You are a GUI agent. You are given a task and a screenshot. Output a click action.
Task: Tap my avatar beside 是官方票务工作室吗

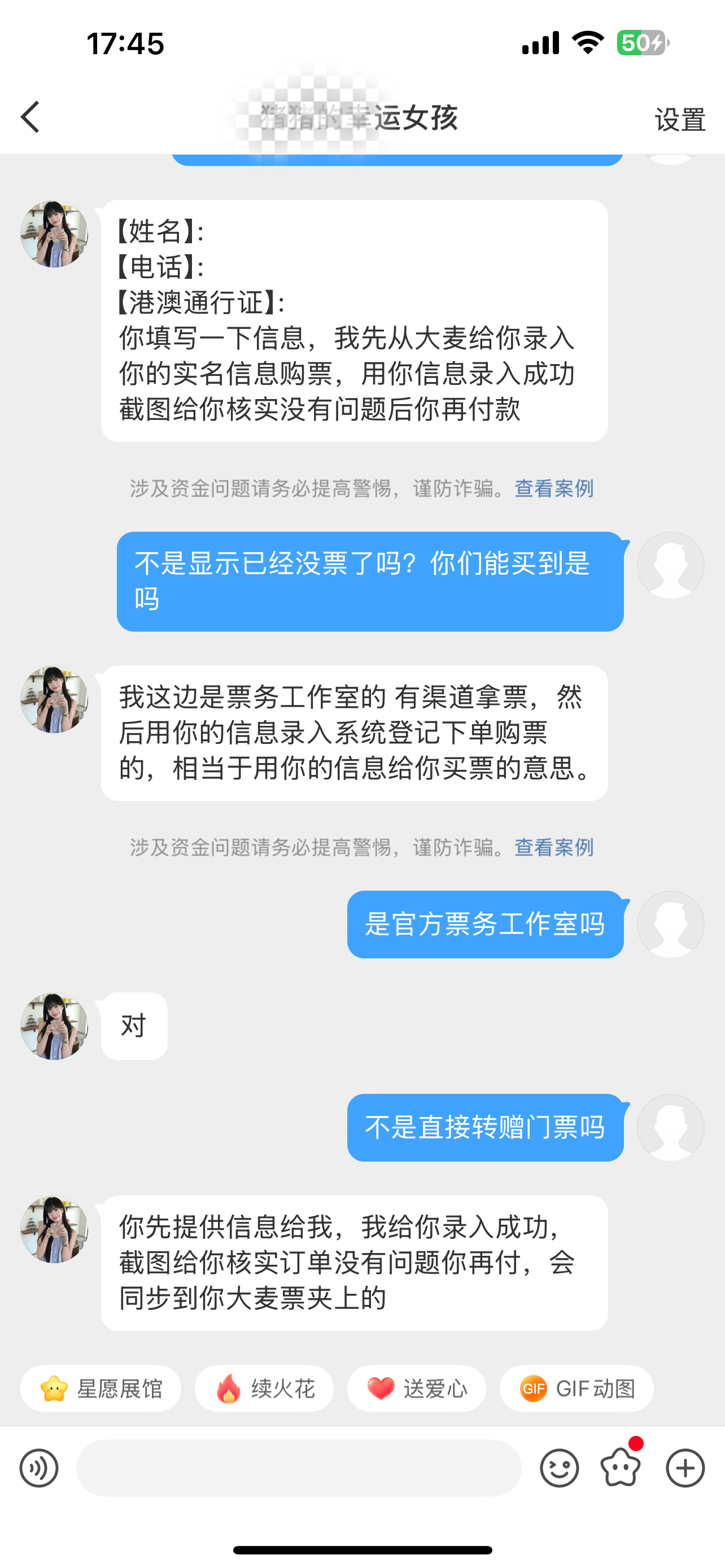pos(670,924)
